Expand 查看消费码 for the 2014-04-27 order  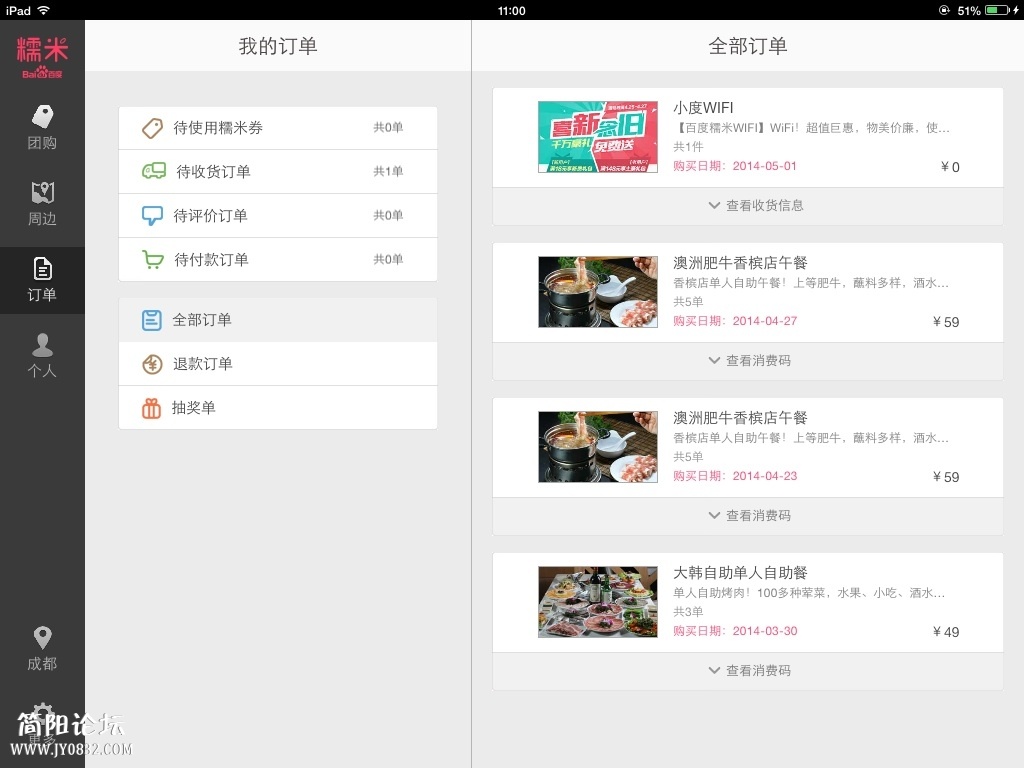[747, 361]
